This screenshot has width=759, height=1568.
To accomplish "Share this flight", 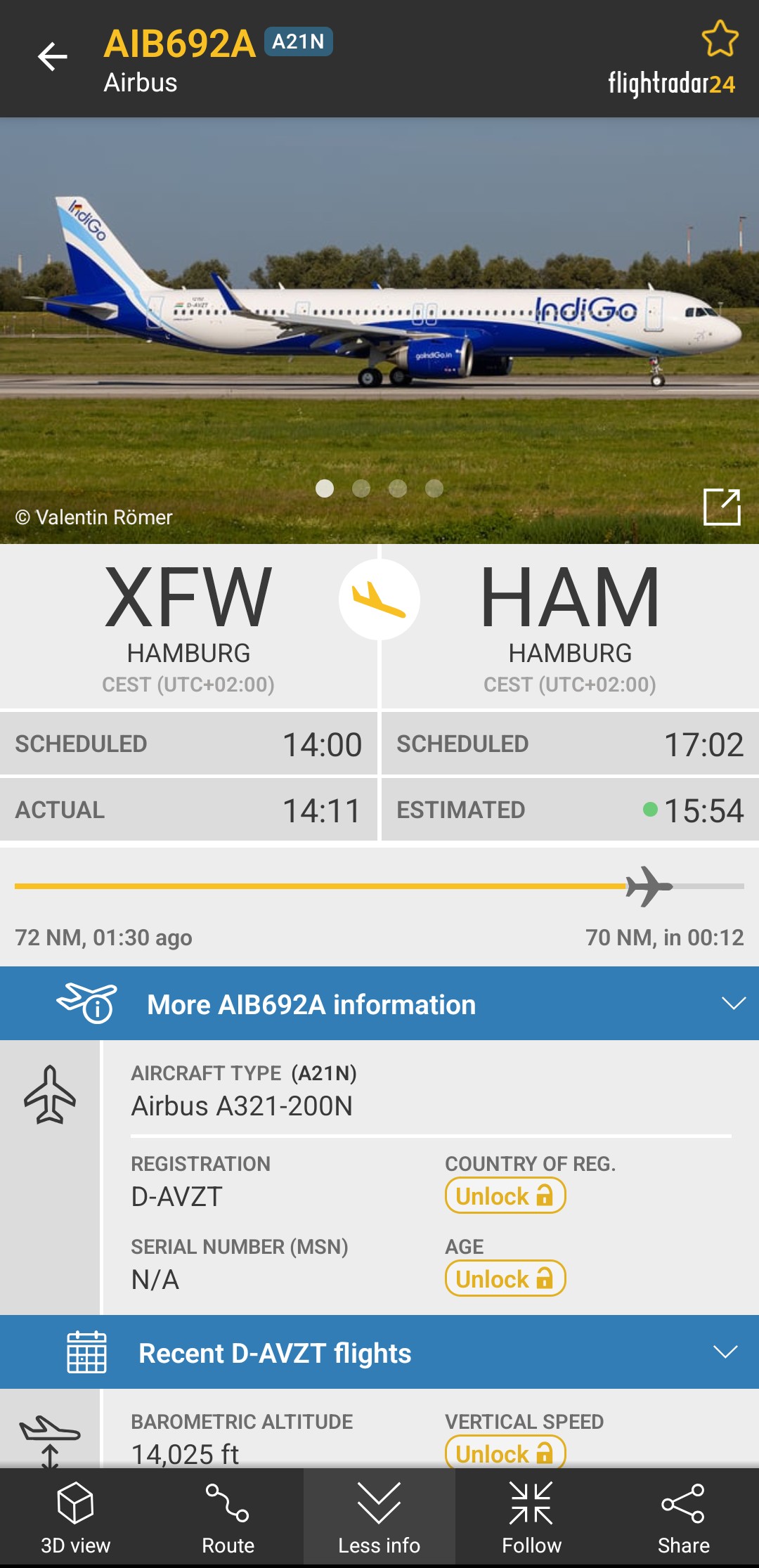I will coord(683,1518).
